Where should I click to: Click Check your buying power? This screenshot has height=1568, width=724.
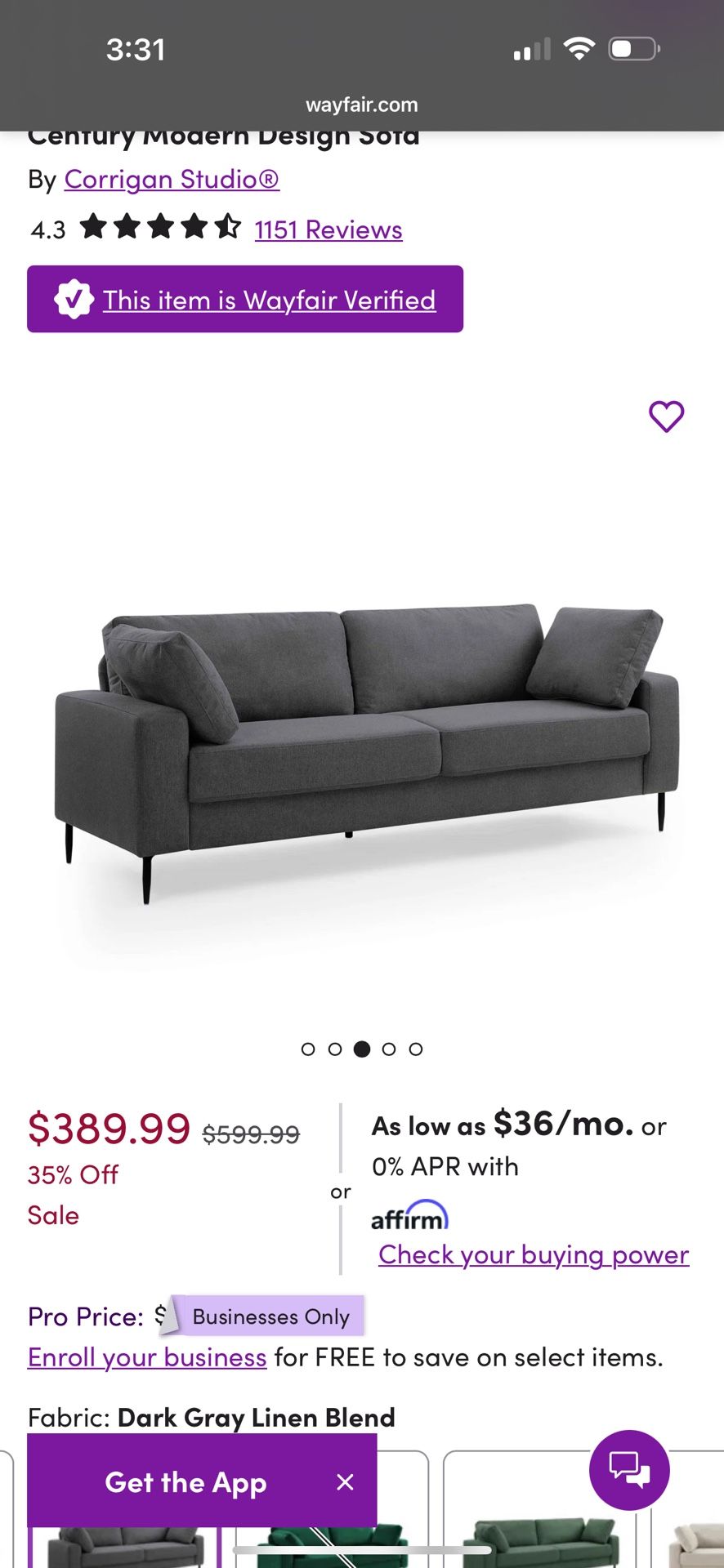click(533, 1254)
